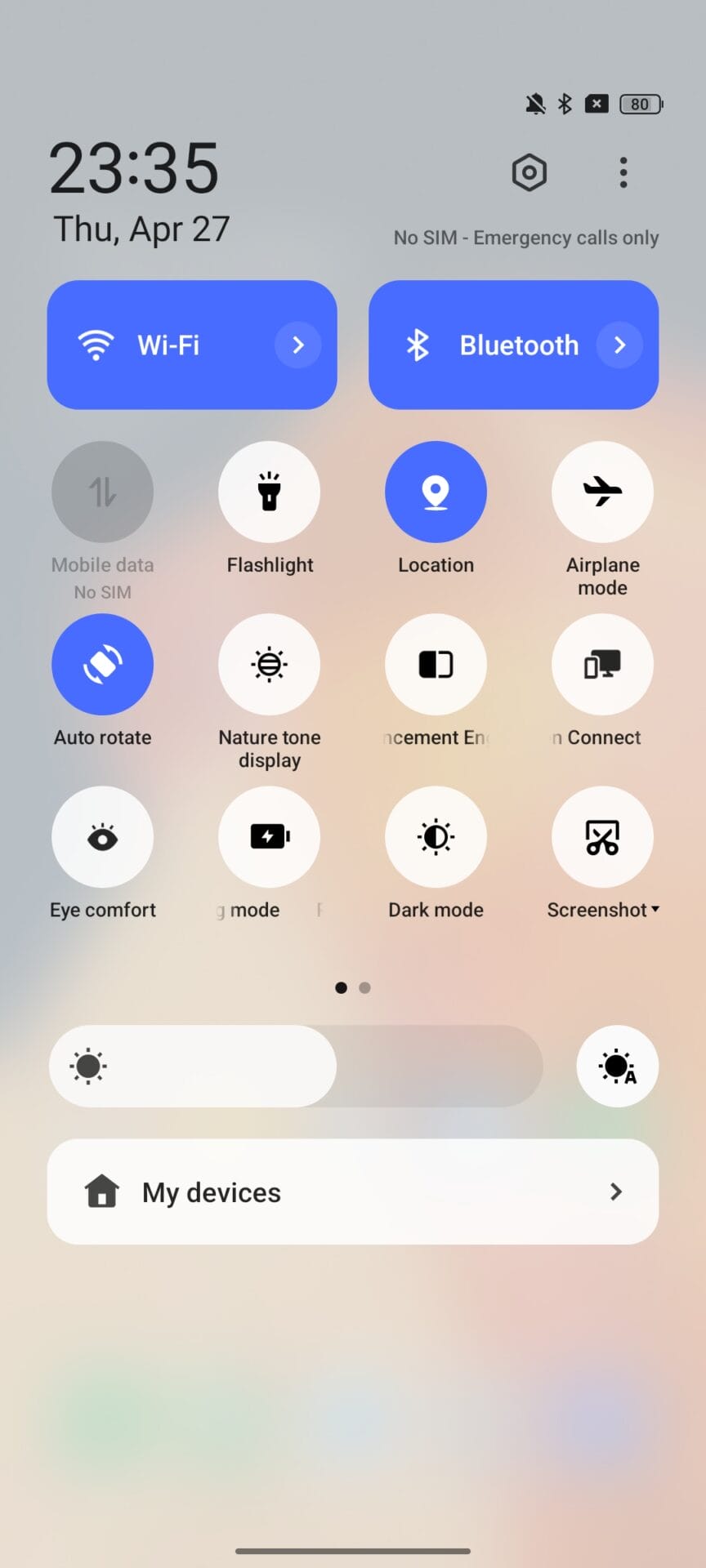This screenshot has width=706, height=1568.
Task: Turn on Eye comfort
Action: coord(102,836)
